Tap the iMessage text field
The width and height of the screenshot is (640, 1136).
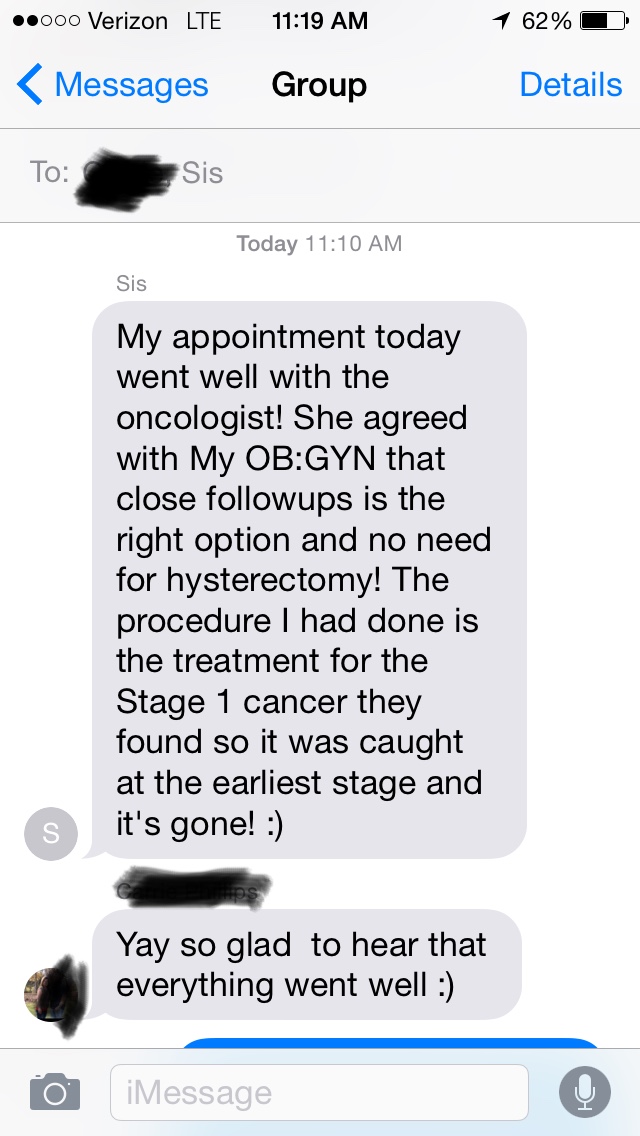318,1092
